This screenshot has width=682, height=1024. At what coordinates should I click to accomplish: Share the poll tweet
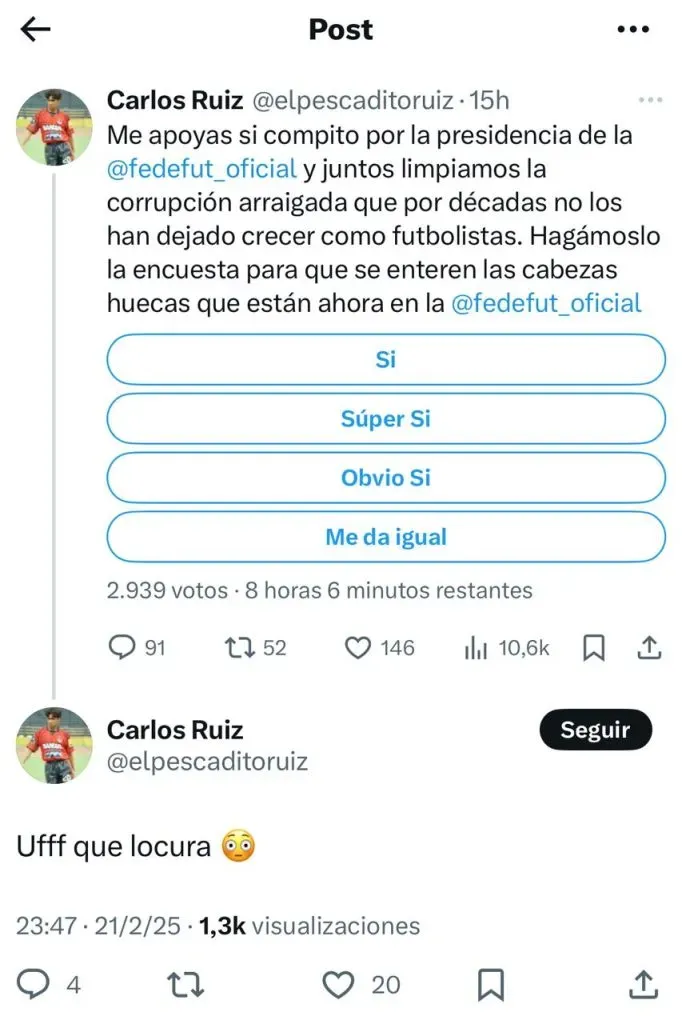[x=650, y=648]
